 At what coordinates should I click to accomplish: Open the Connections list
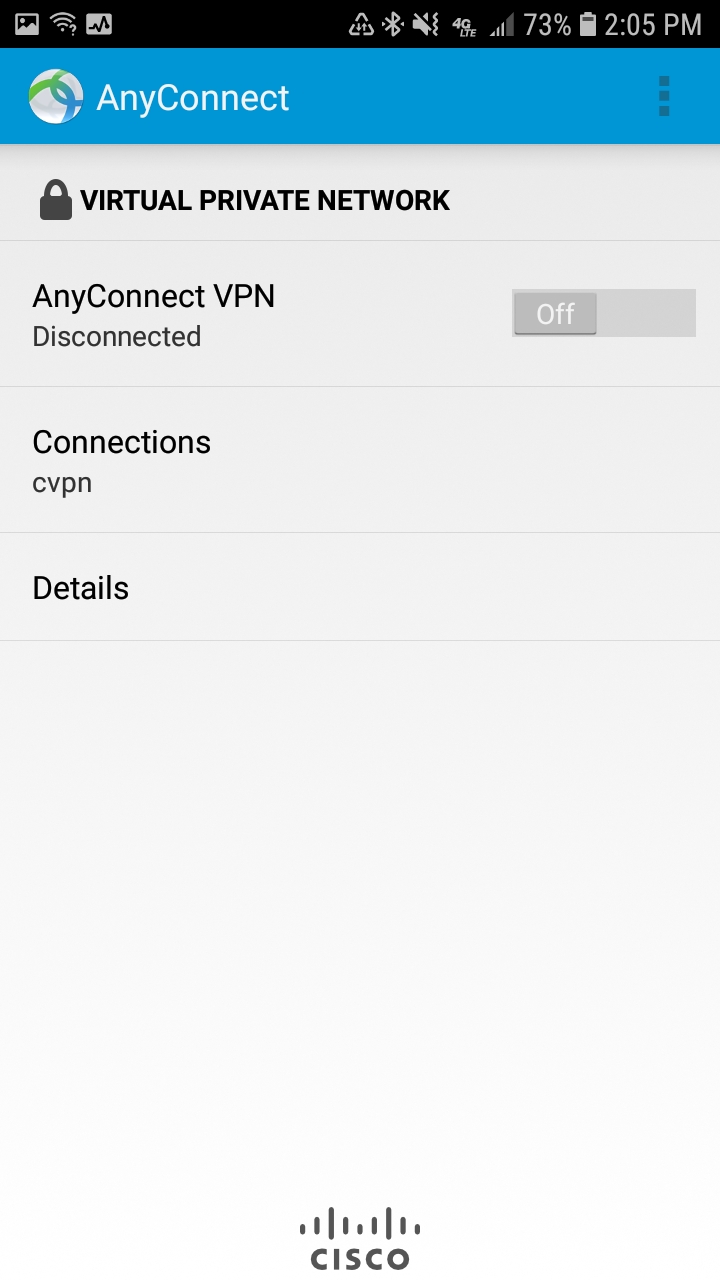tap(122, 443)
